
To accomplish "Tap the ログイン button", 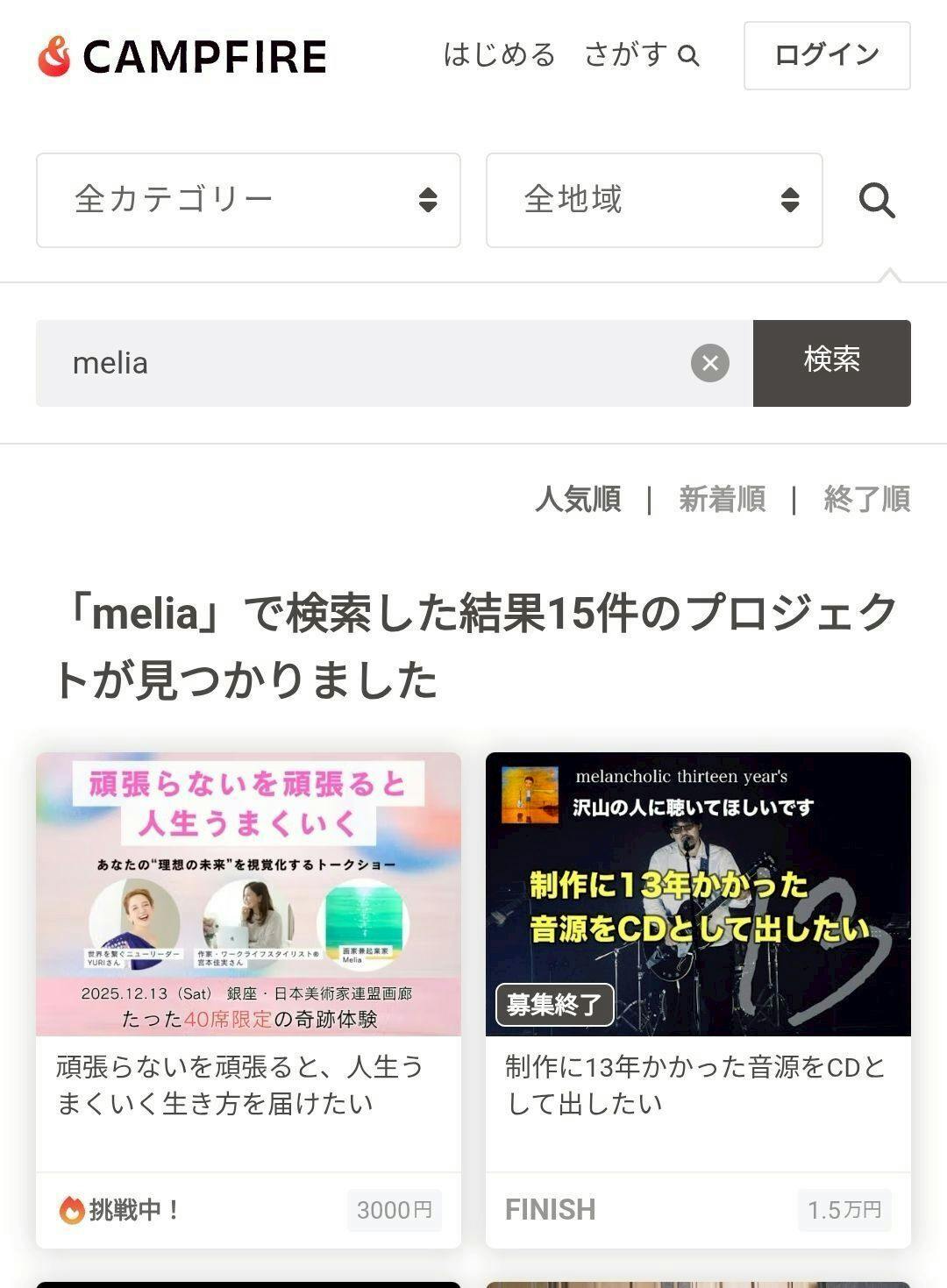I will (x=826, y=55).
